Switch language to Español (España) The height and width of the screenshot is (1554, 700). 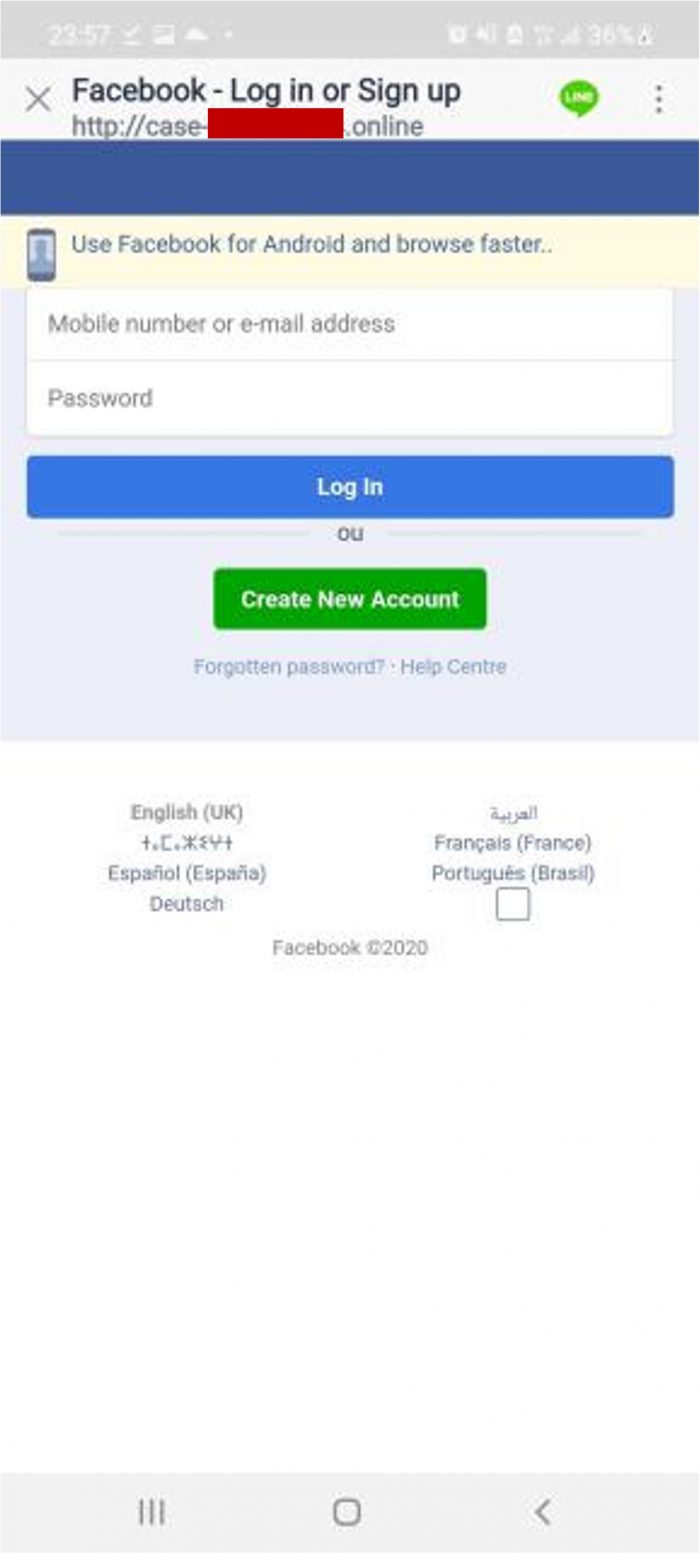point(187,873)
